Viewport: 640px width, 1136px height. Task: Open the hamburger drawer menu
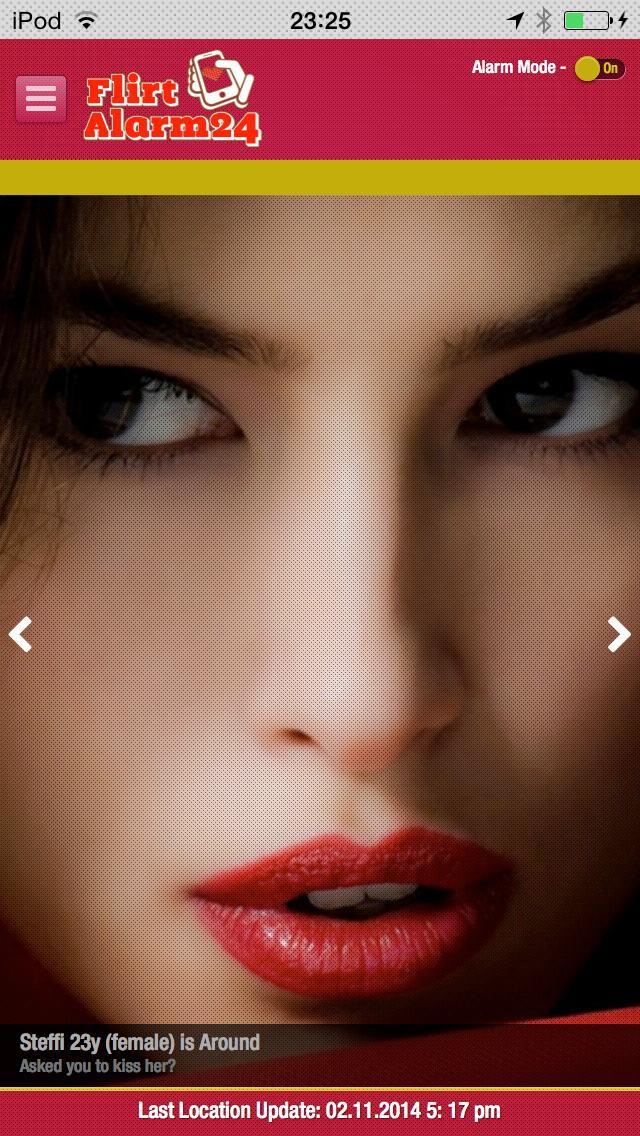pyautogui.click(x=41, y=99)
